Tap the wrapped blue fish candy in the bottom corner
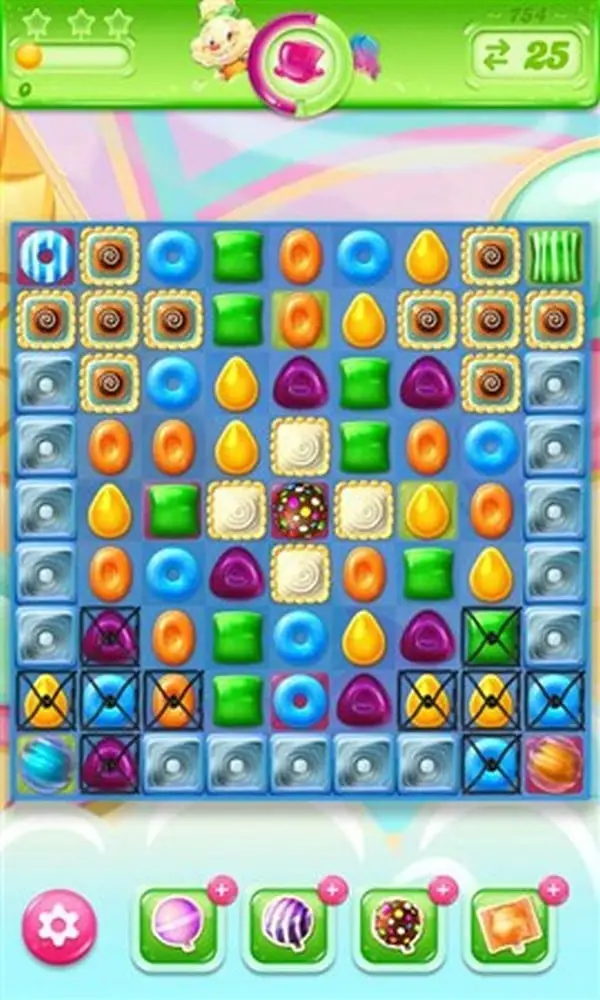 (45, 765)
